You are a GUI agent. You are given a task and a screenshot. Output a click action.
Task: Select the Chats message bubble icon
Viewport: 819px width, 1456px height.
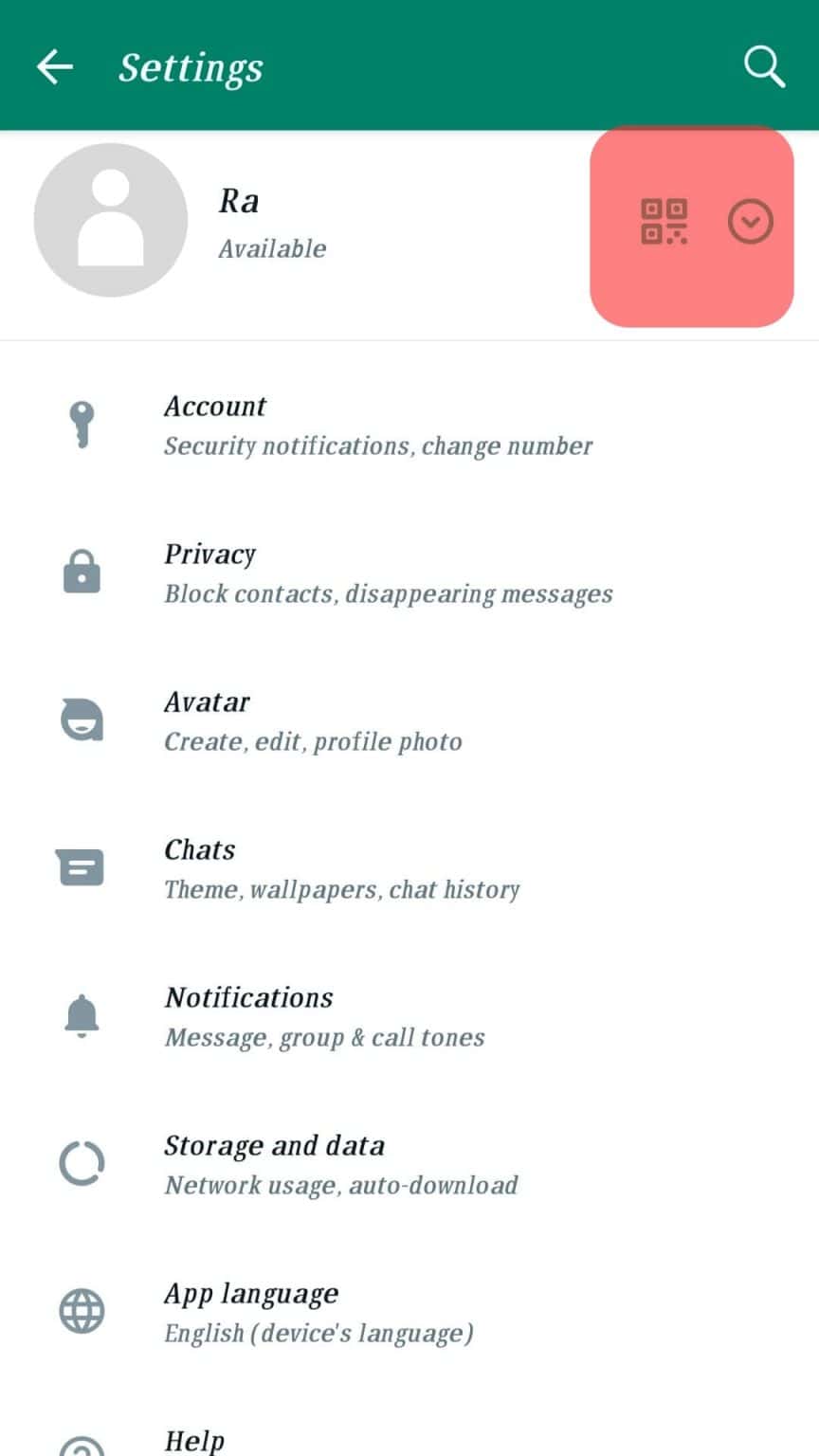click(x=81, y=867)
